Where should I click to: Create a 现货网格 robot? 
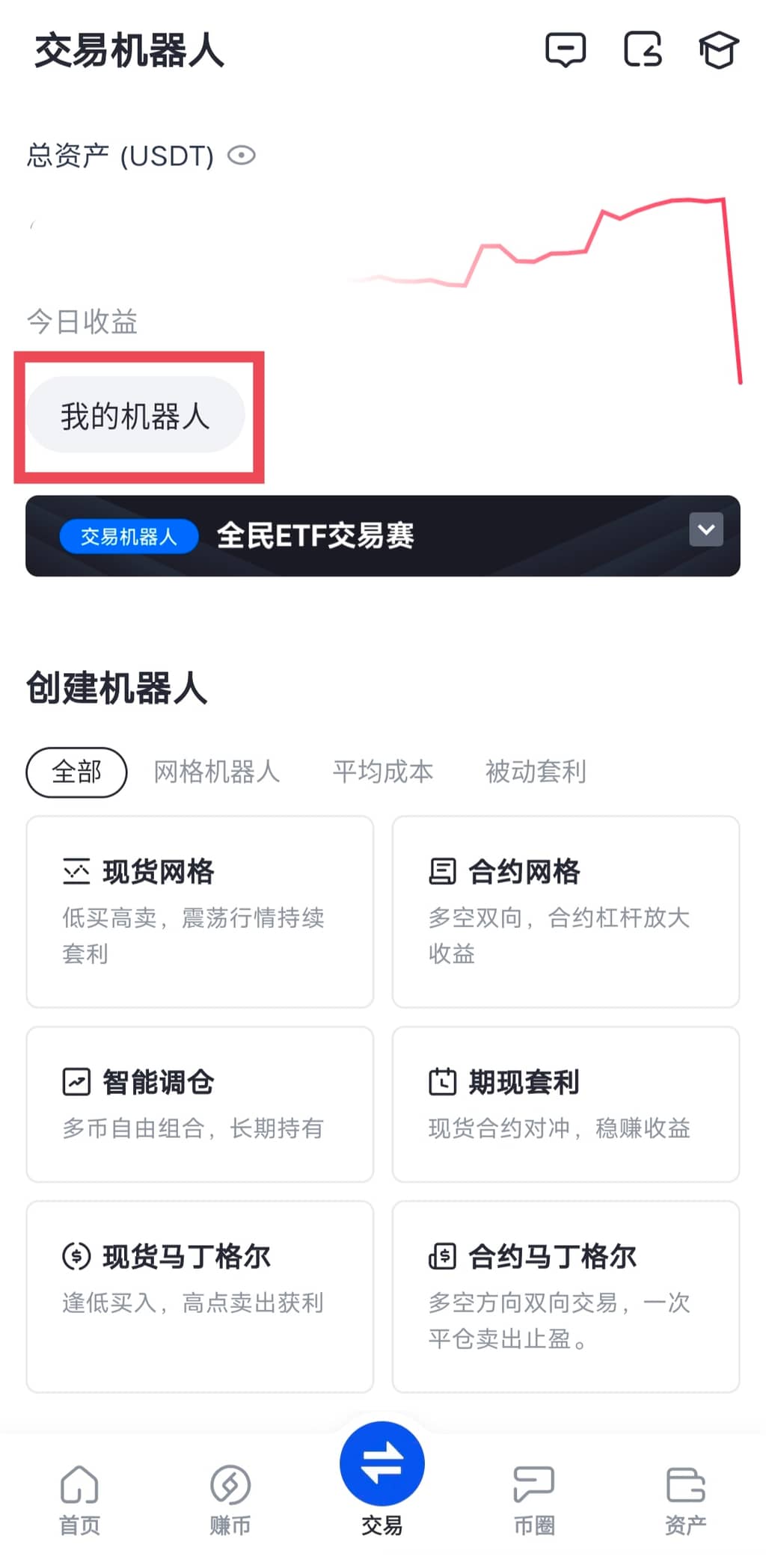point(200,911)
